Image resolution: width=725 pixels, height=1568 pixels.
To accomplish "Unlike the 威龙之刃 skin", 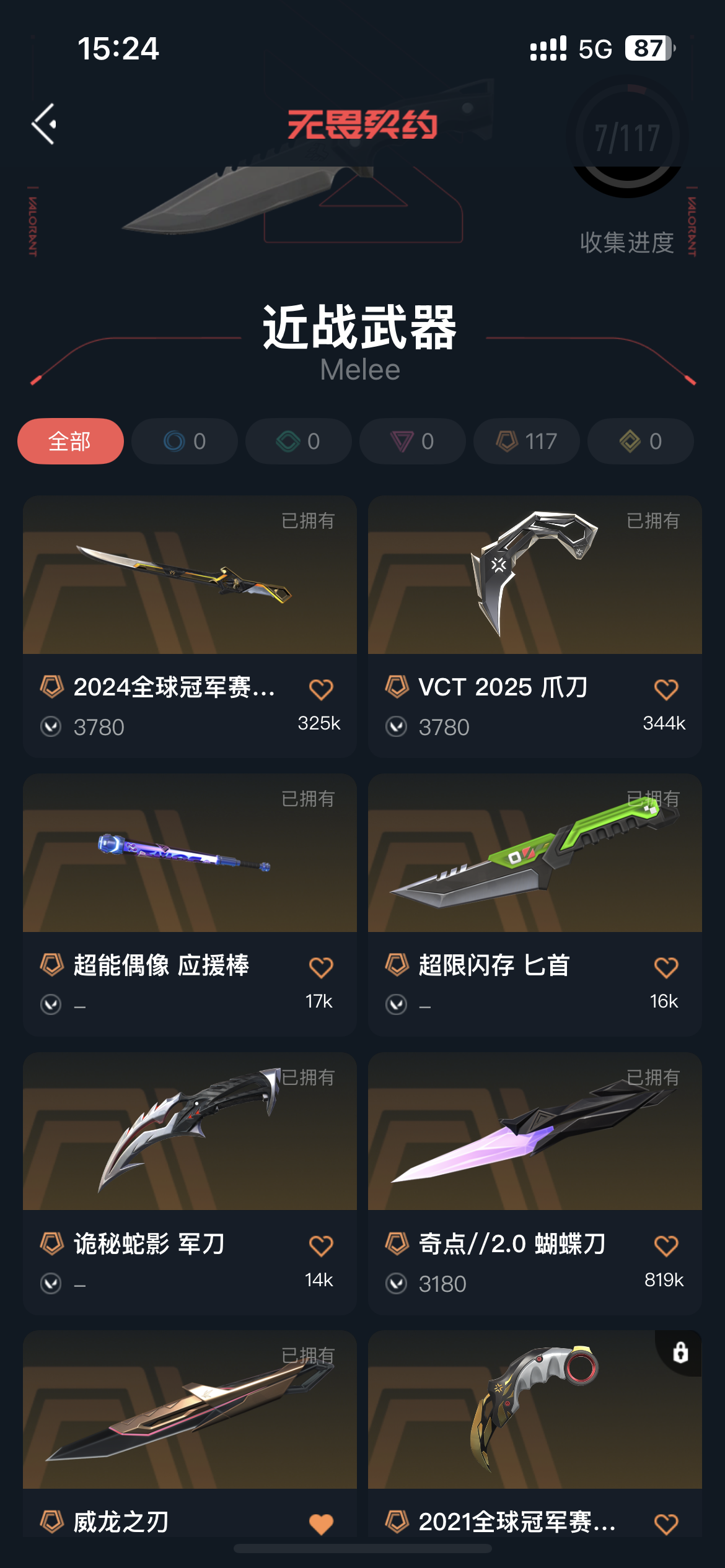I will coord(321,1523).
